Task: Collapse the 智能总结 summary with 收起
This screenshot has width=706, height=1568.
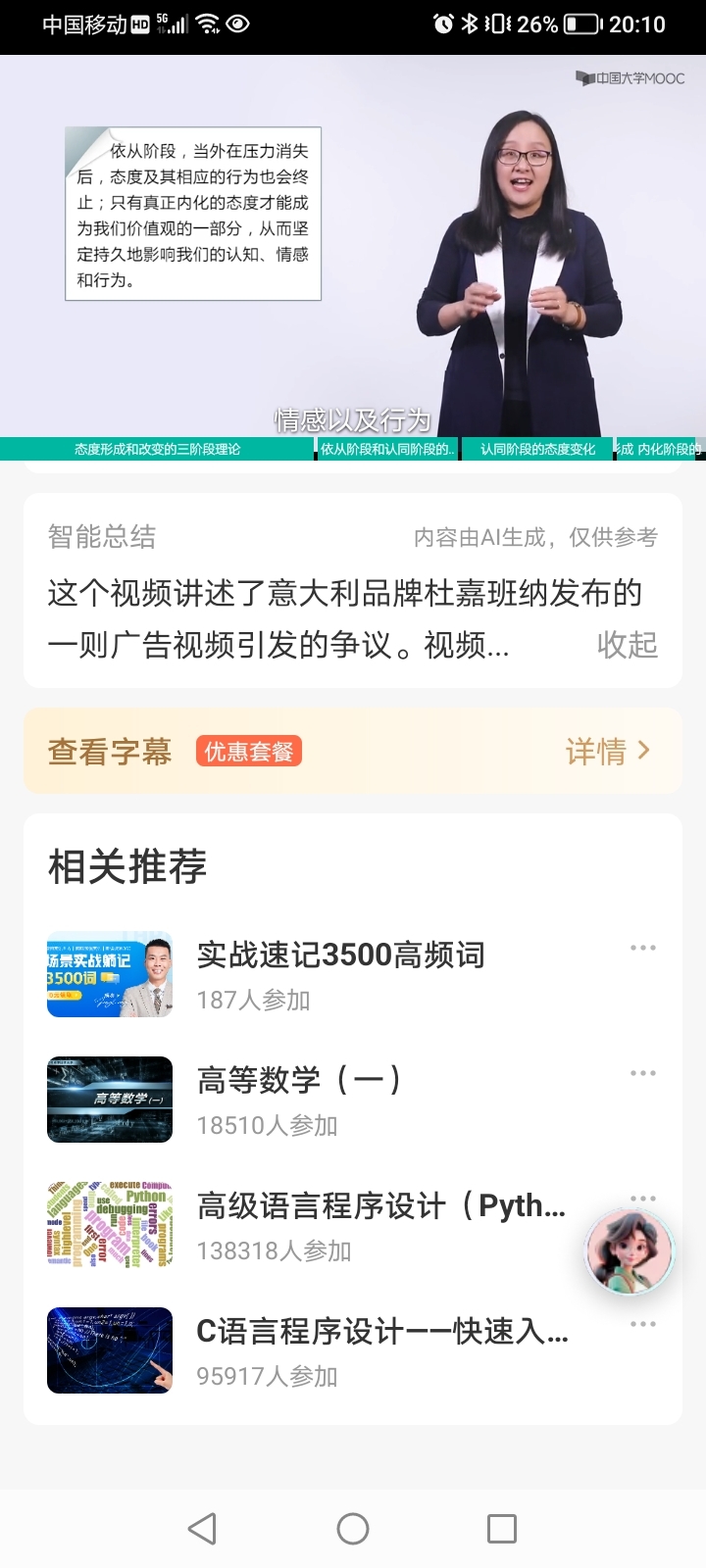Action: click(x=627, y=645)
